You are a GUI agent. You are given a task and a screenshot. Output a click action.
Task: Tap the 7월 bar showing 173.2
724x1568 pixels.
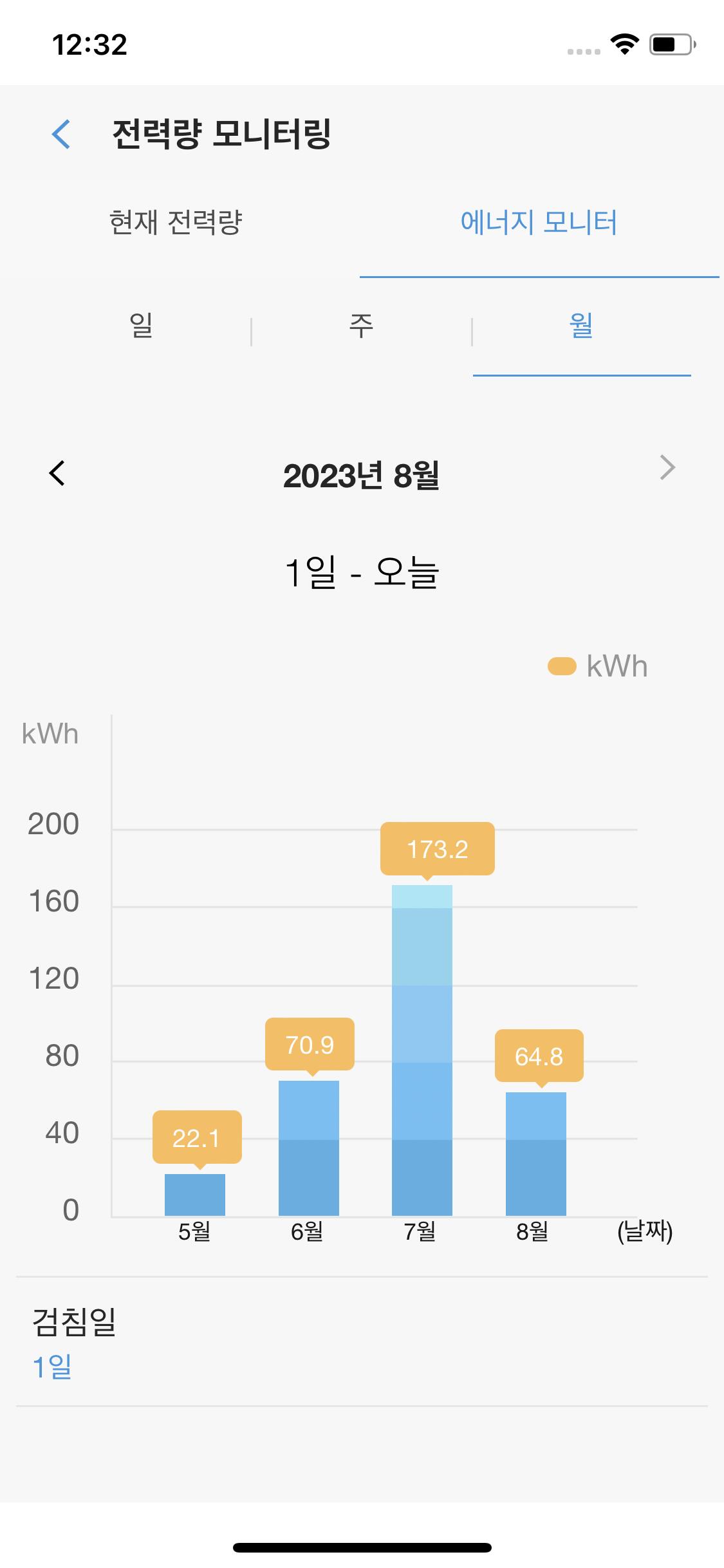pyautogui.click(x=422, y=1050)
